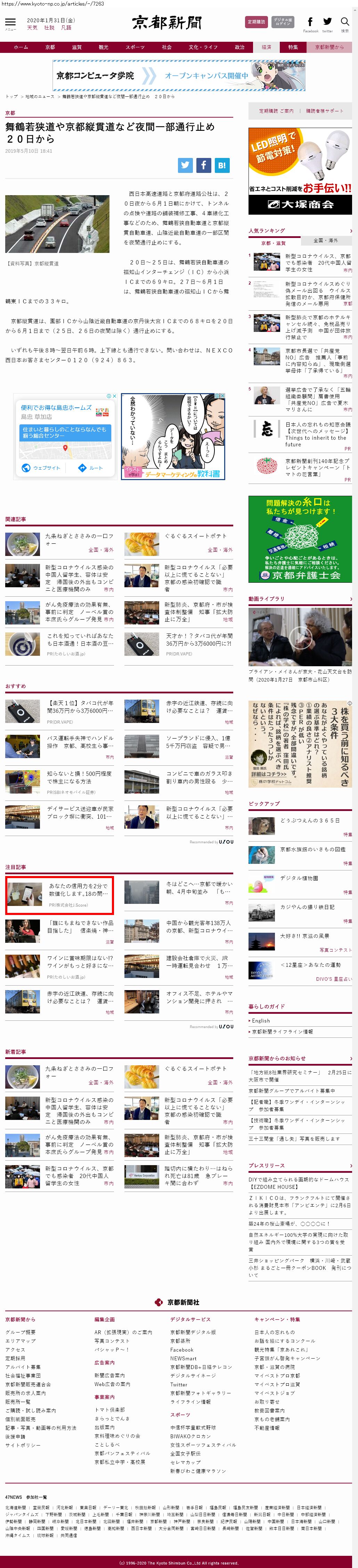This screenshot has height=1568, width=358.
Task: Switch to the 観光 navigation tab
Action: [x=103, y=47]
